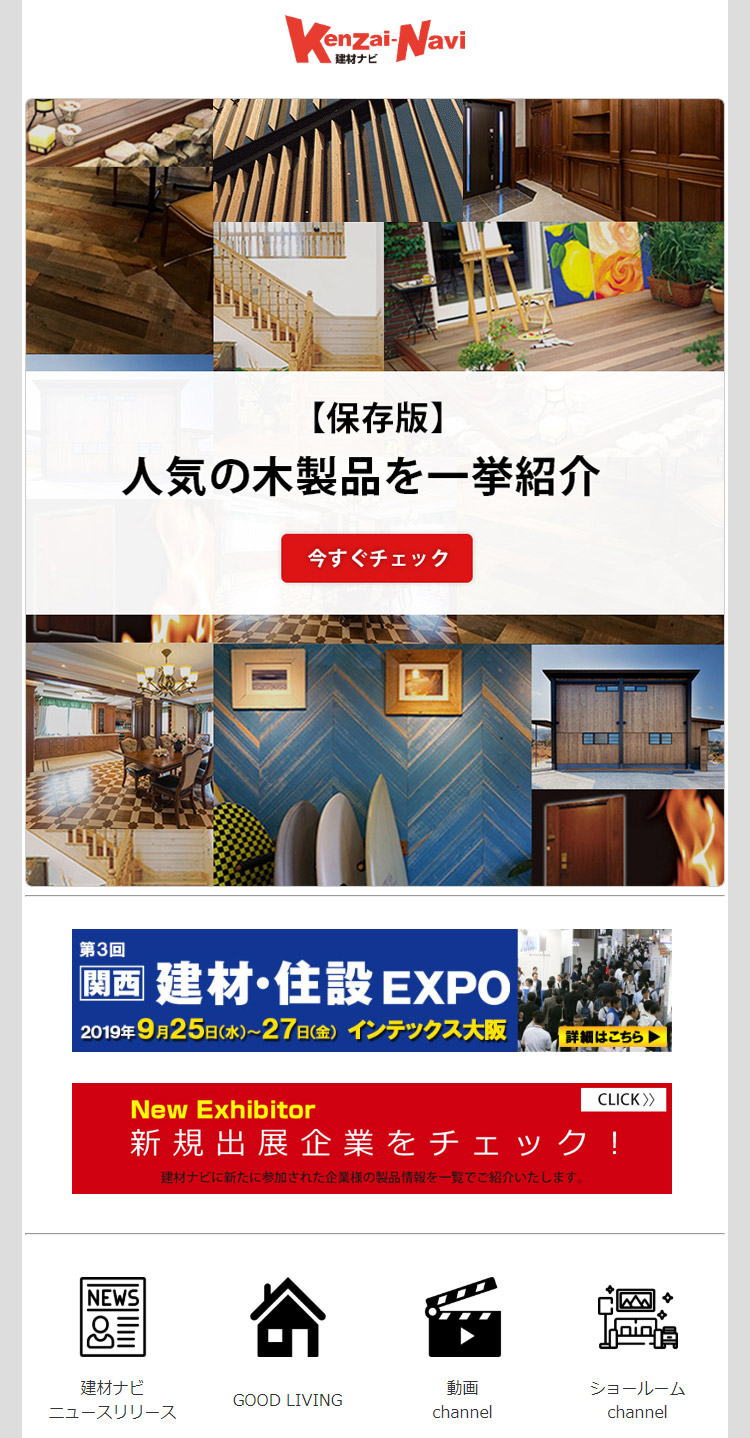Open the 関西 建材・住設 EXPO banner
Viewport: 750px width, 1438px height.
point(371,990)
